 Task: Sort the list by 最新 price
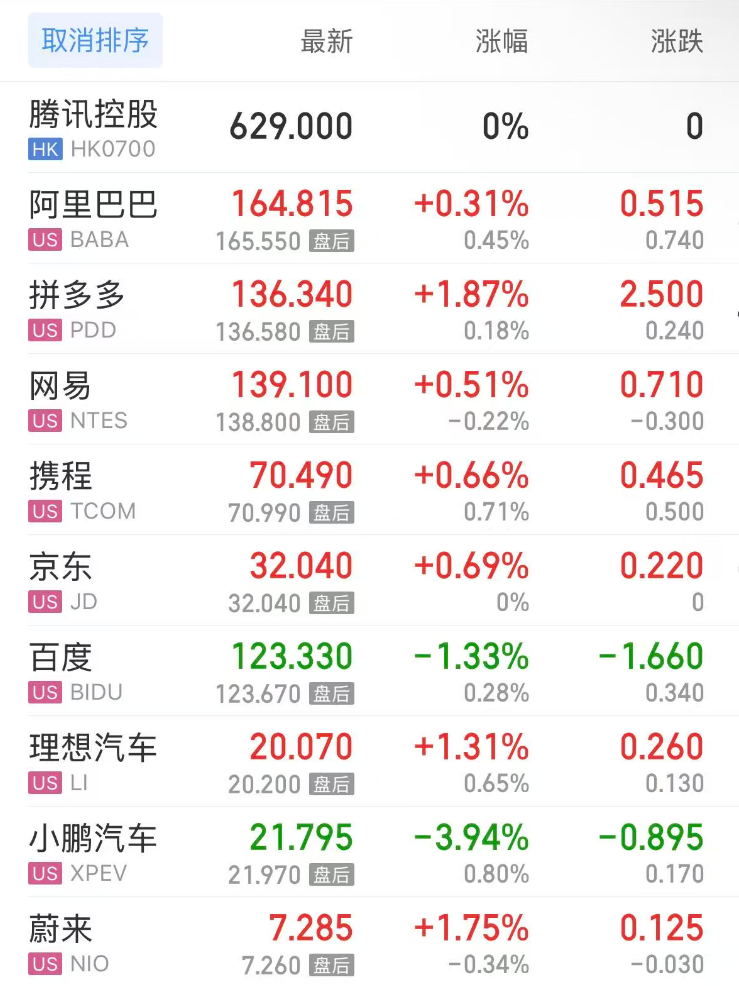[326, 41]
